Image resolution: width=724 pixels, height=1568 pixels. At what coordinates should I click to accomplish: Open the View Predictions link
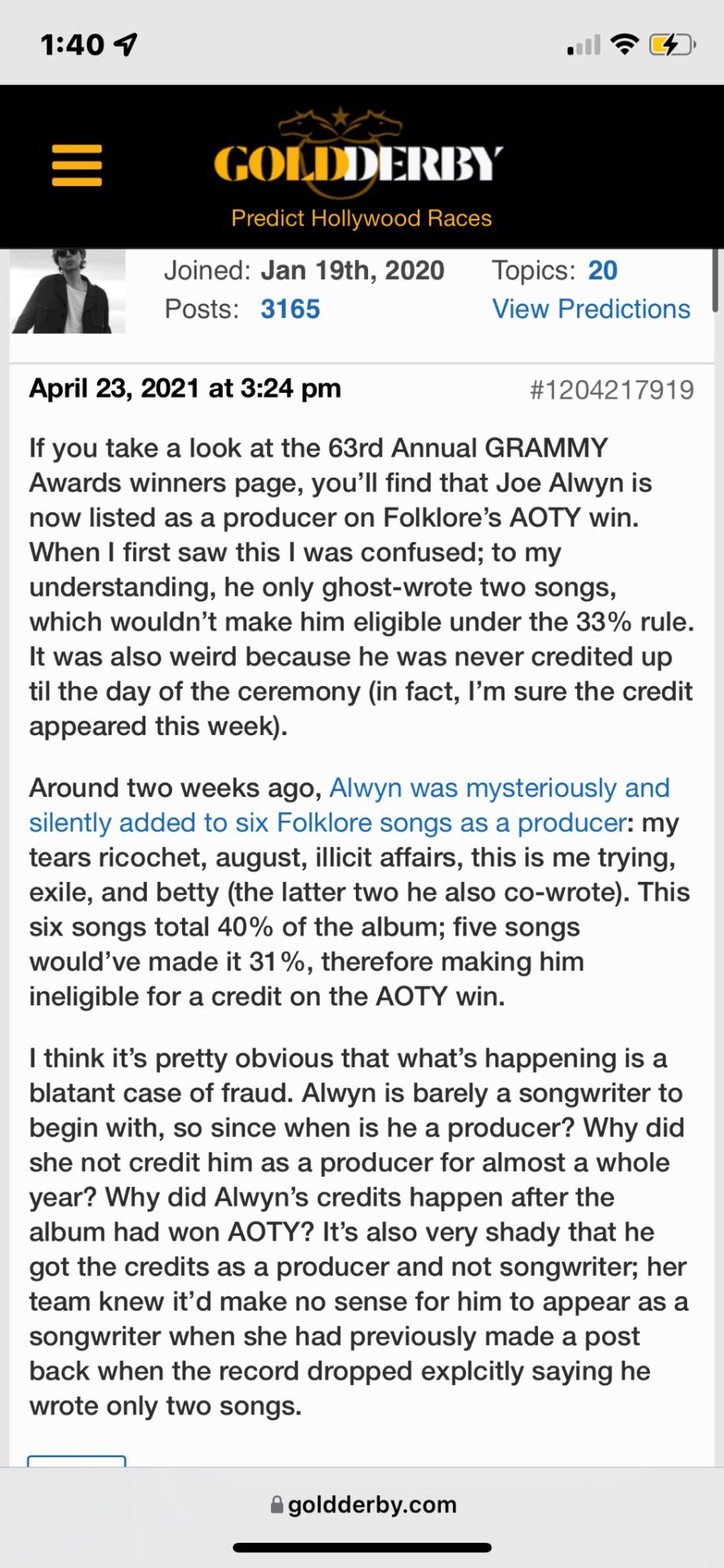pos(591,310)
